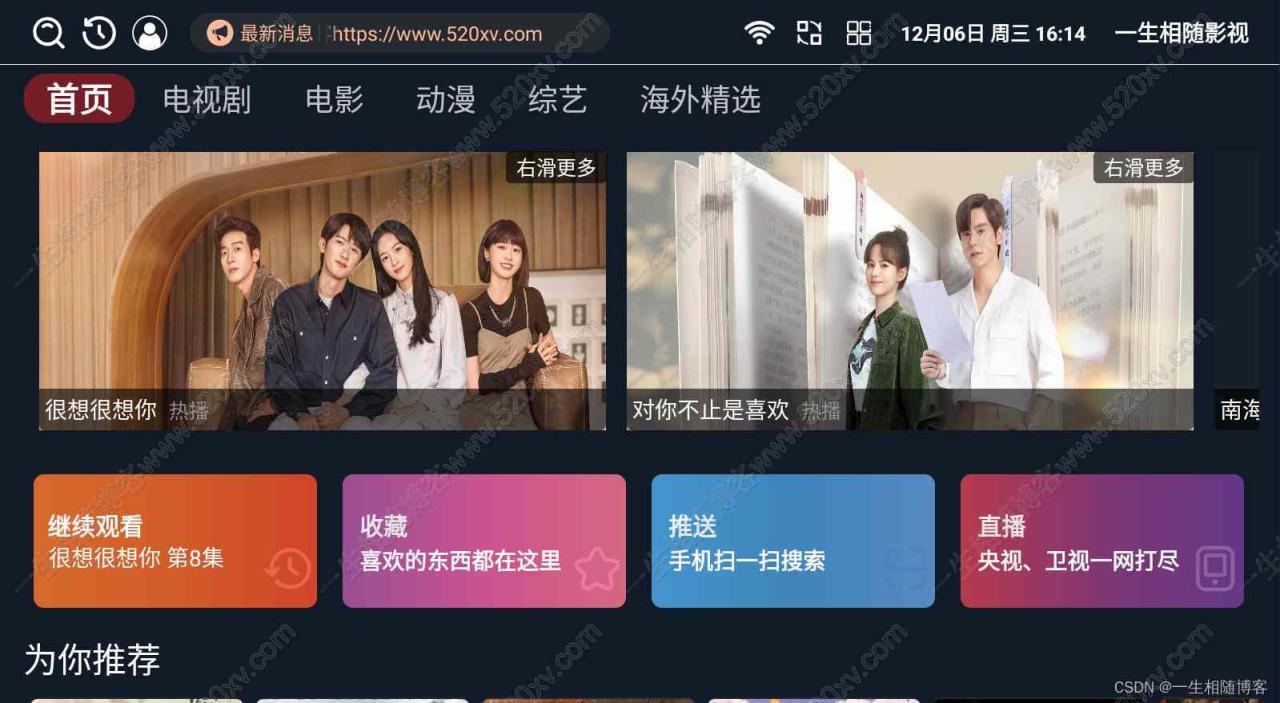Open the 很想很想你 banner
Viewport: 1280px width, 703px height.
pyautogui.click(x=322, y=290)
